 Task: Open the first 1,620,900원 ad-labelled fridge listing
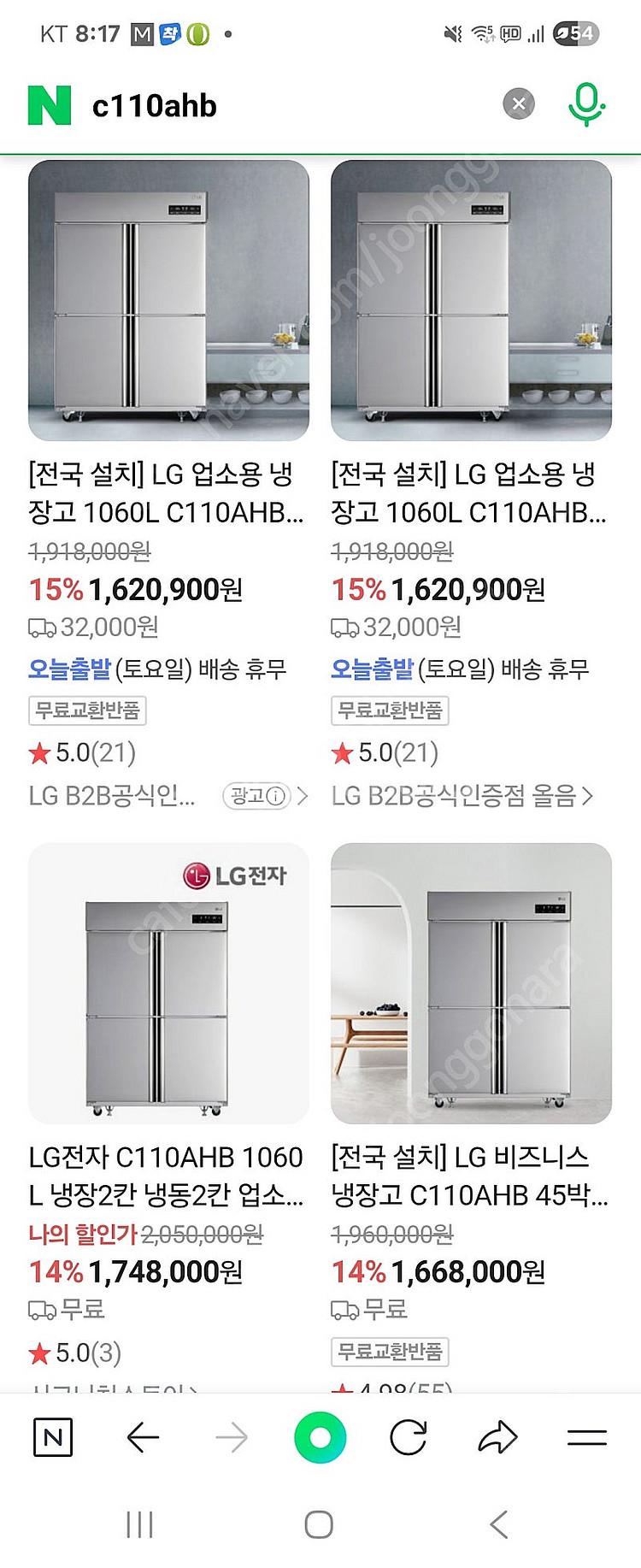coord(168,300)
